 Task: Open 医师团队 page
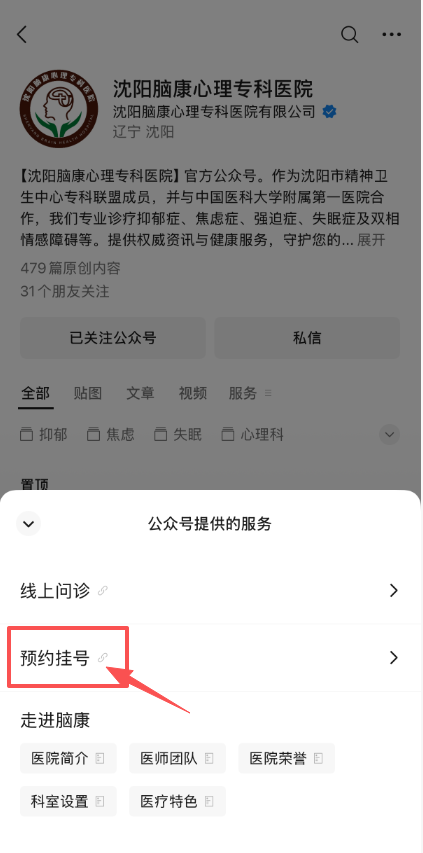(177, 758)
